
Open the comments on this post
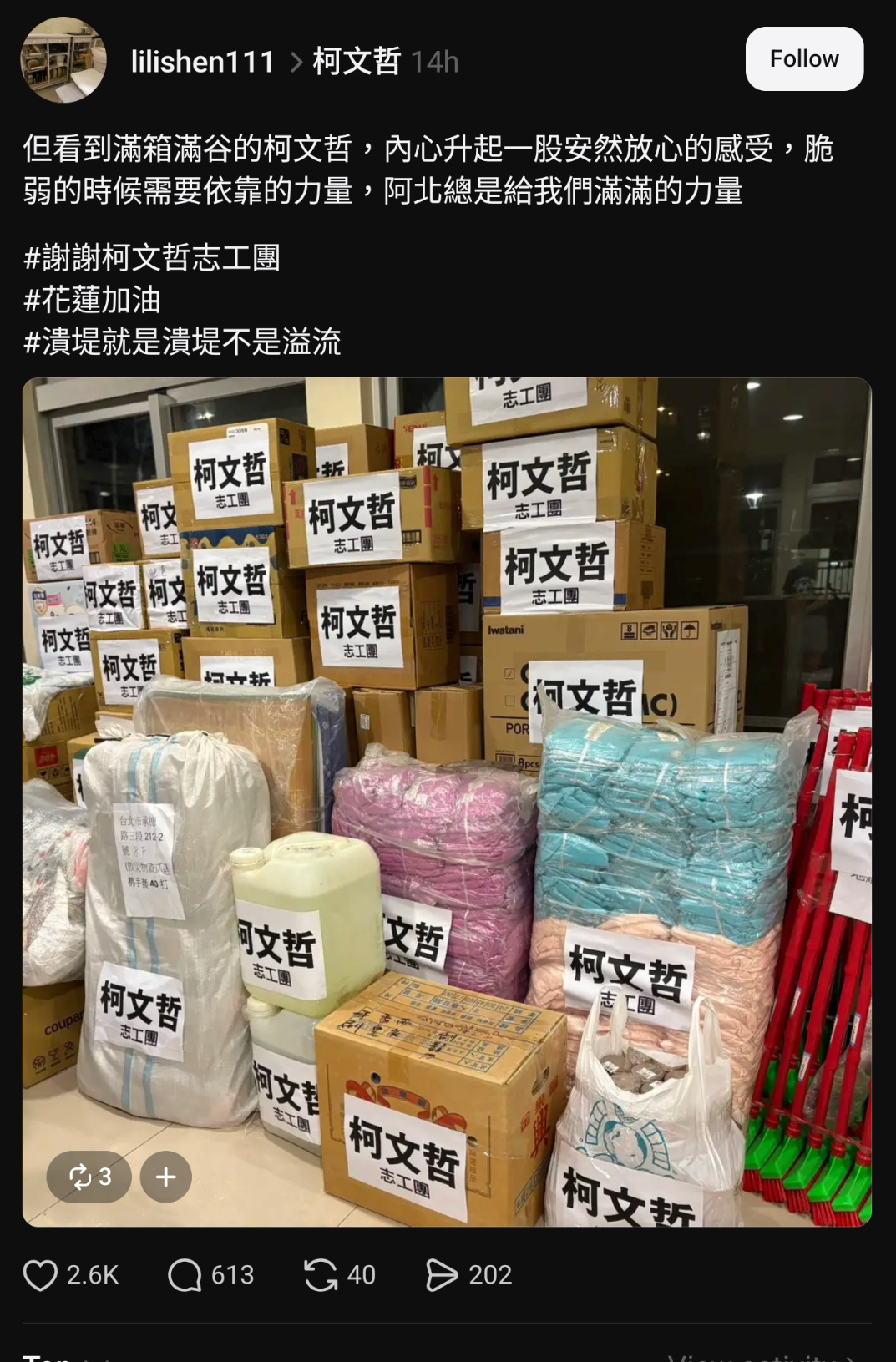pyautogui.click(x=185, y=1275)
